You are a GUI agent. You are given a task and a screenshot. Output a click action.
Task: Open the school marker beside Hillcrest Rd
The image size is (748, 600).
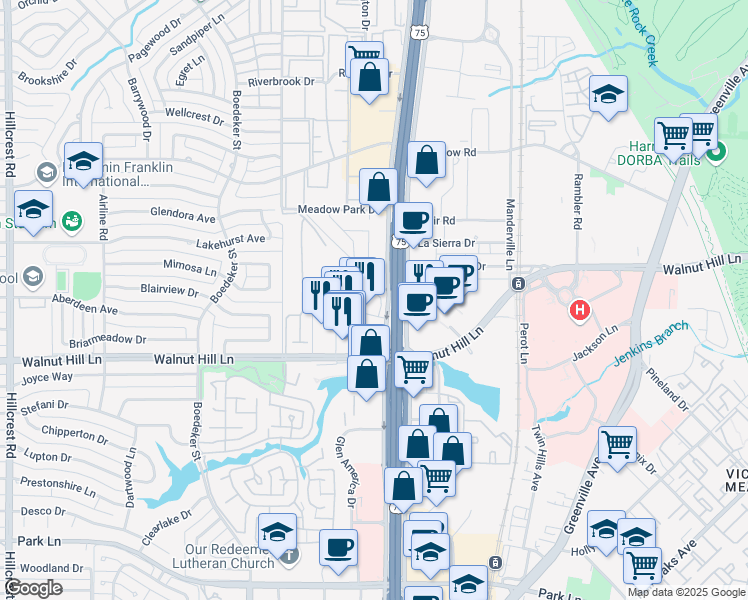coord(34,210)
